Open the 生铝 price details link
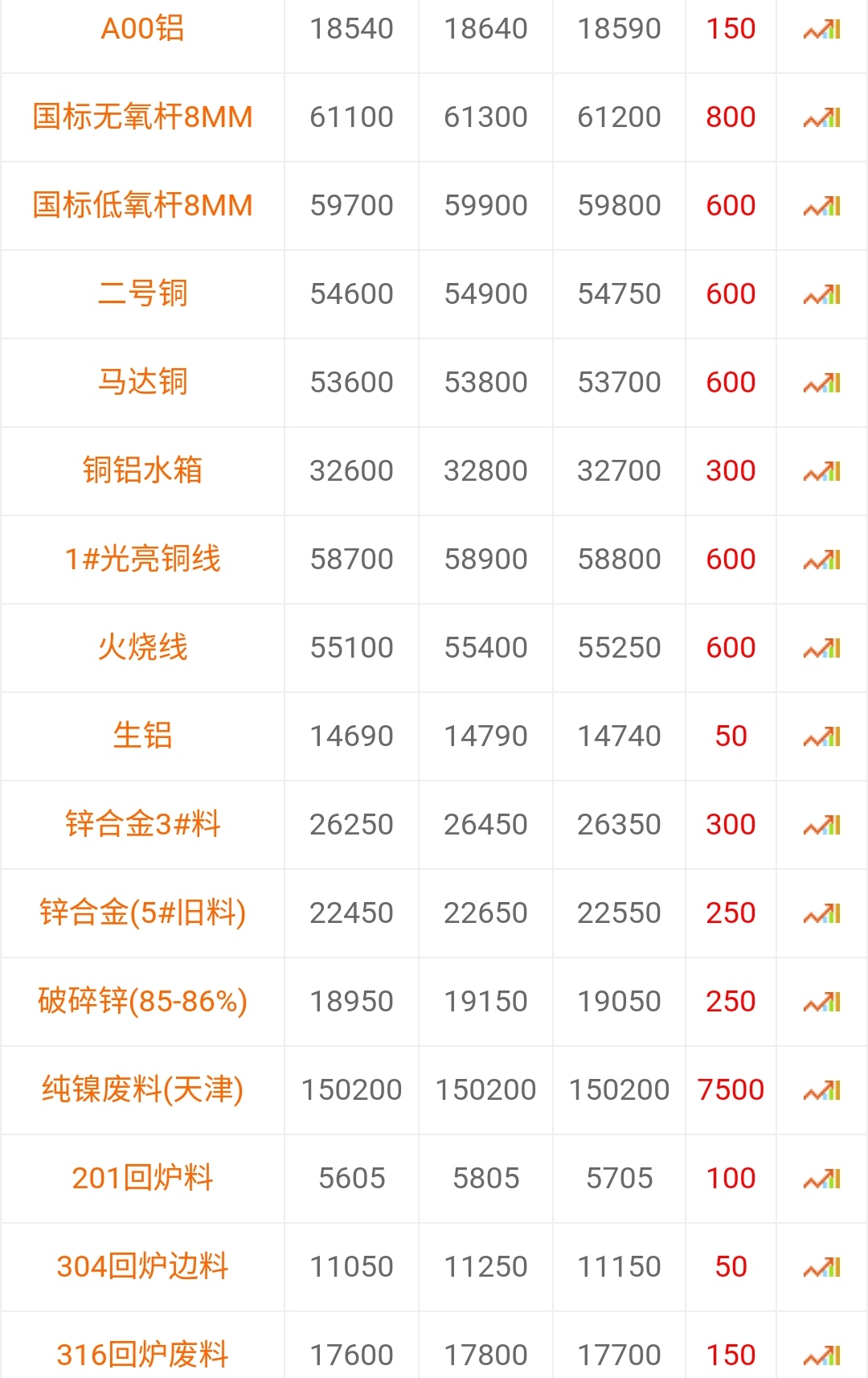The image size is (868, 1378). point(142,736)
